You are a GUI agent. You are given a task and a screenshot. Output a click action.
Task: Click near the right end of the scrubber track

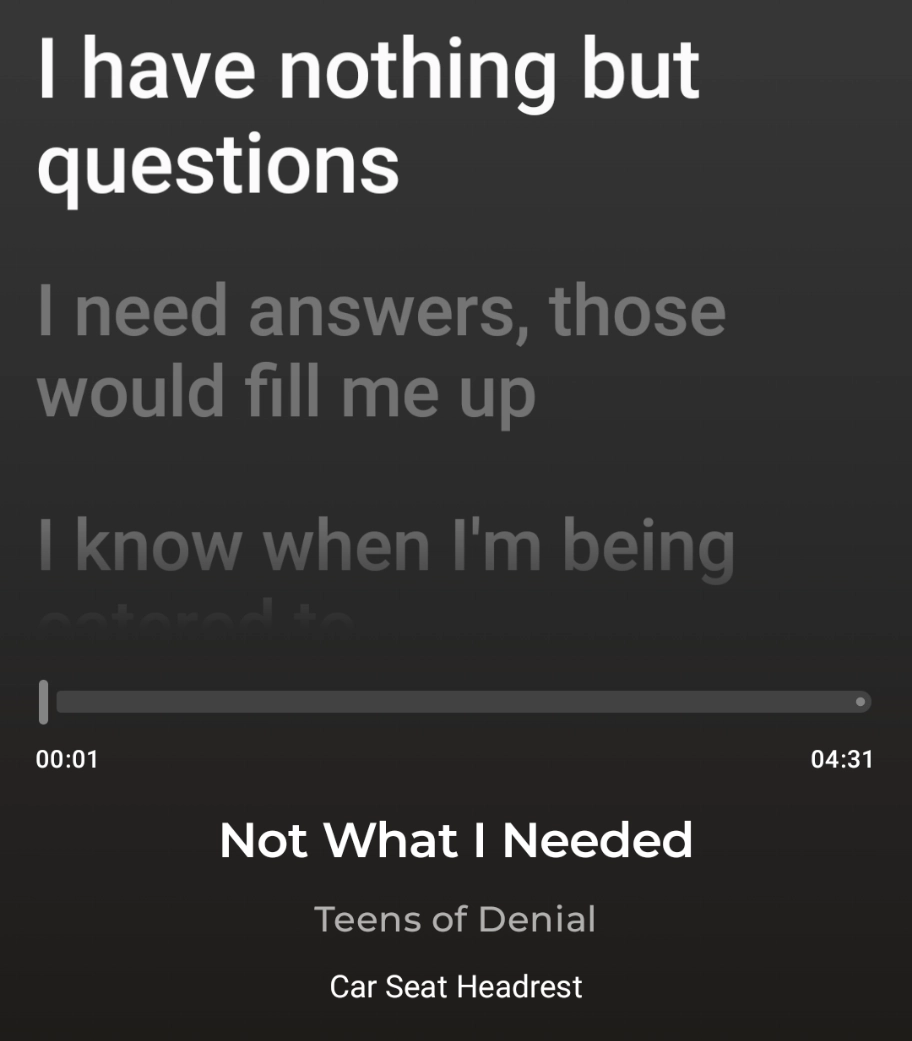[820, 703]
